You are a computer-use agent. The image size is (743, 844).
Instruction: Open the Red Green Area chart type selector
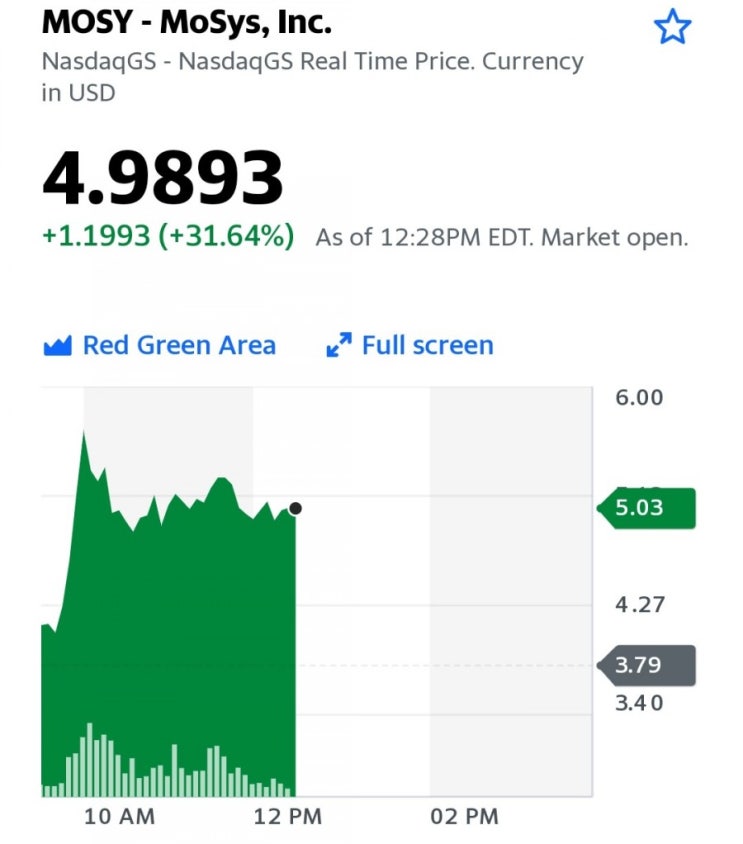[160, 346]
